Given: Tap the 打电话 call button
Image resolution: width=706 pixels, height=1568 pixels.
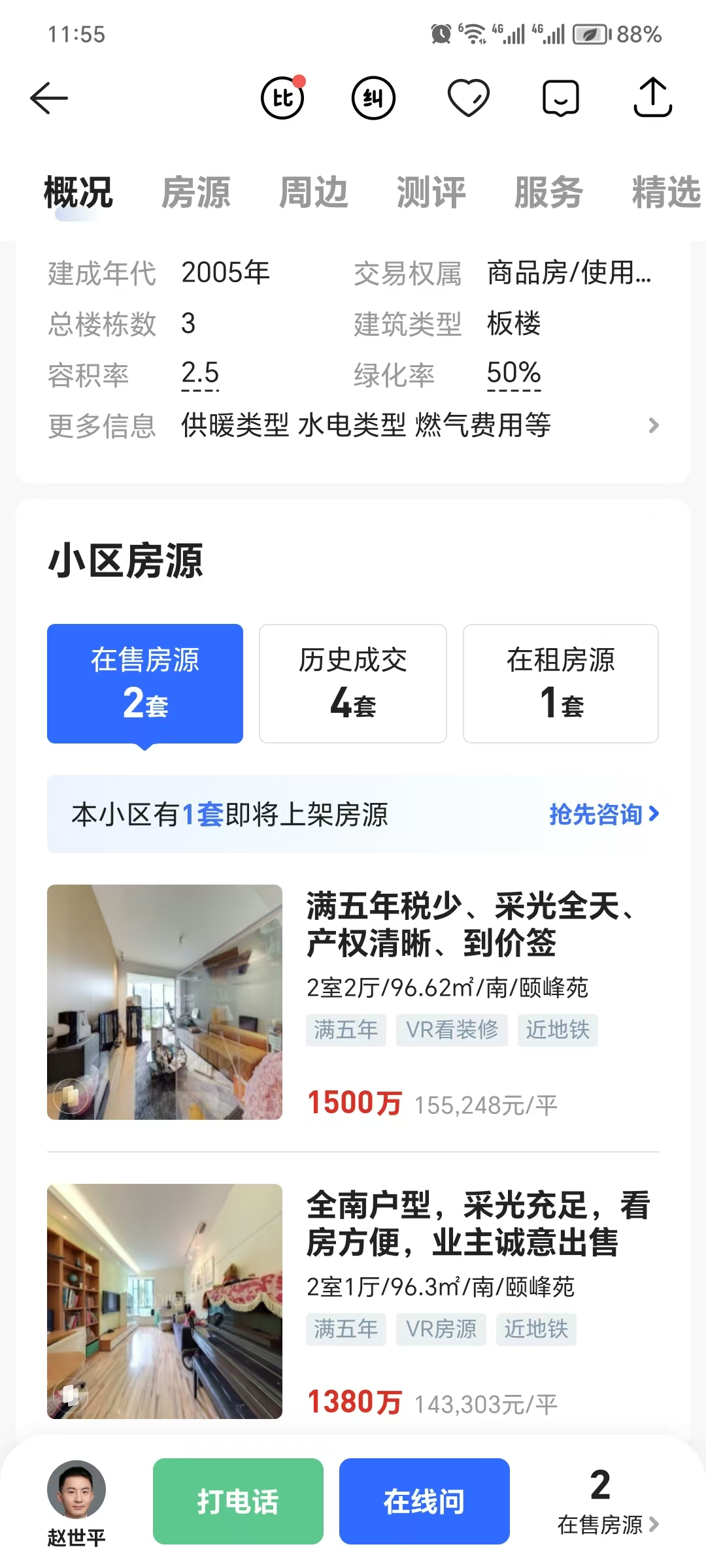Looking at the screenshot, I should coord(238,1501).
